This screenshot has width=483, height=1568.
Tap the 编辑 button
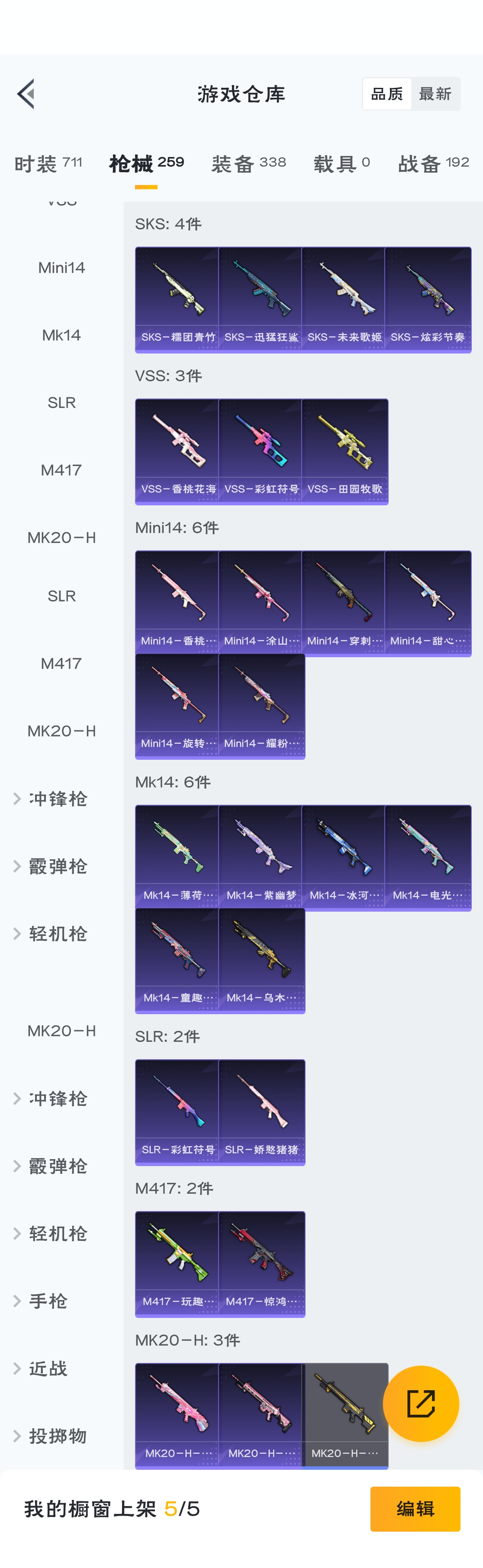tap(415, 1508)
